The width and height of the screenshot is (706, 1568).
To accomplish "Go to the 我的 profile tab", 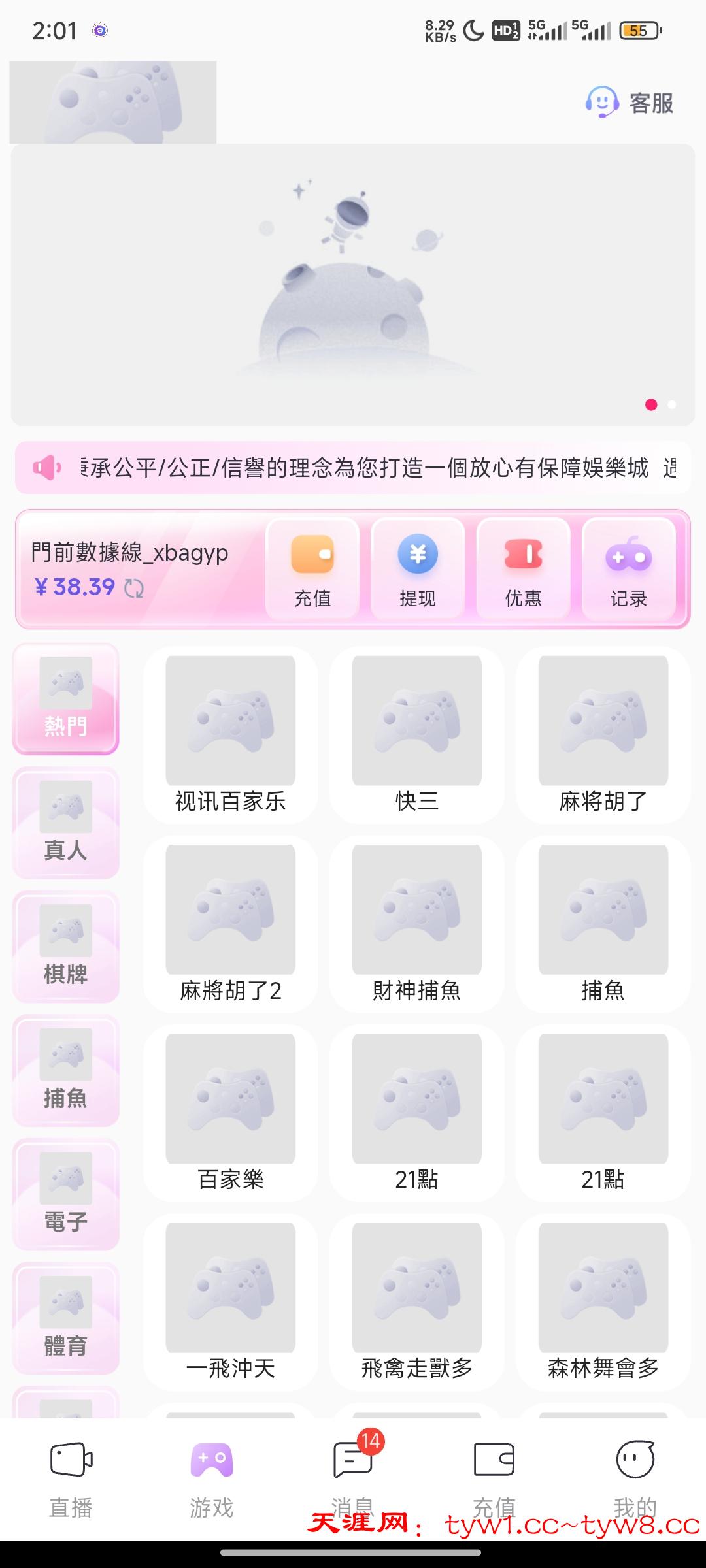I will click(x=635, y=1478).
